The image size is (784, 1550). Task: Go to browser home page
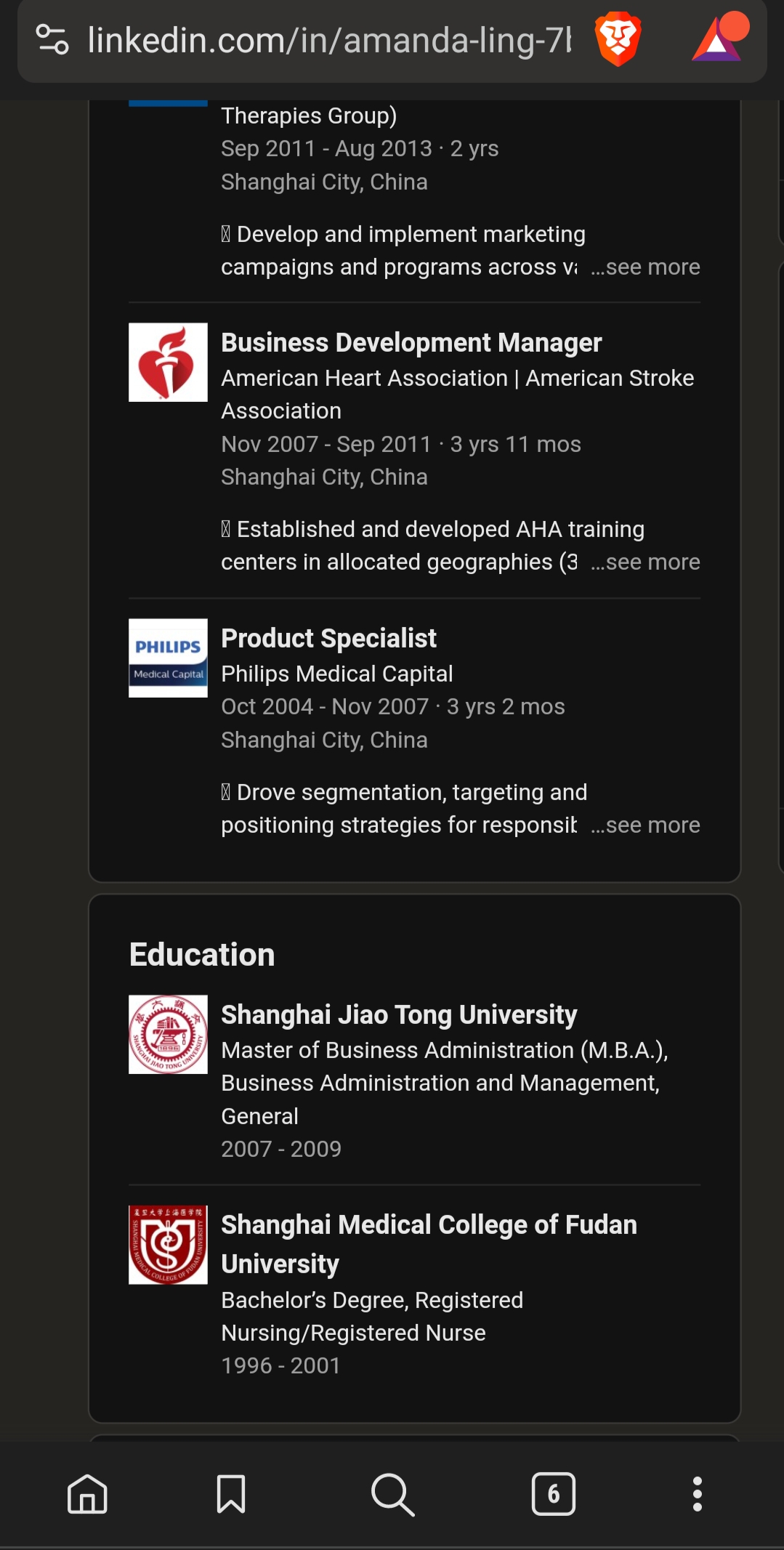pos(87,1494)
